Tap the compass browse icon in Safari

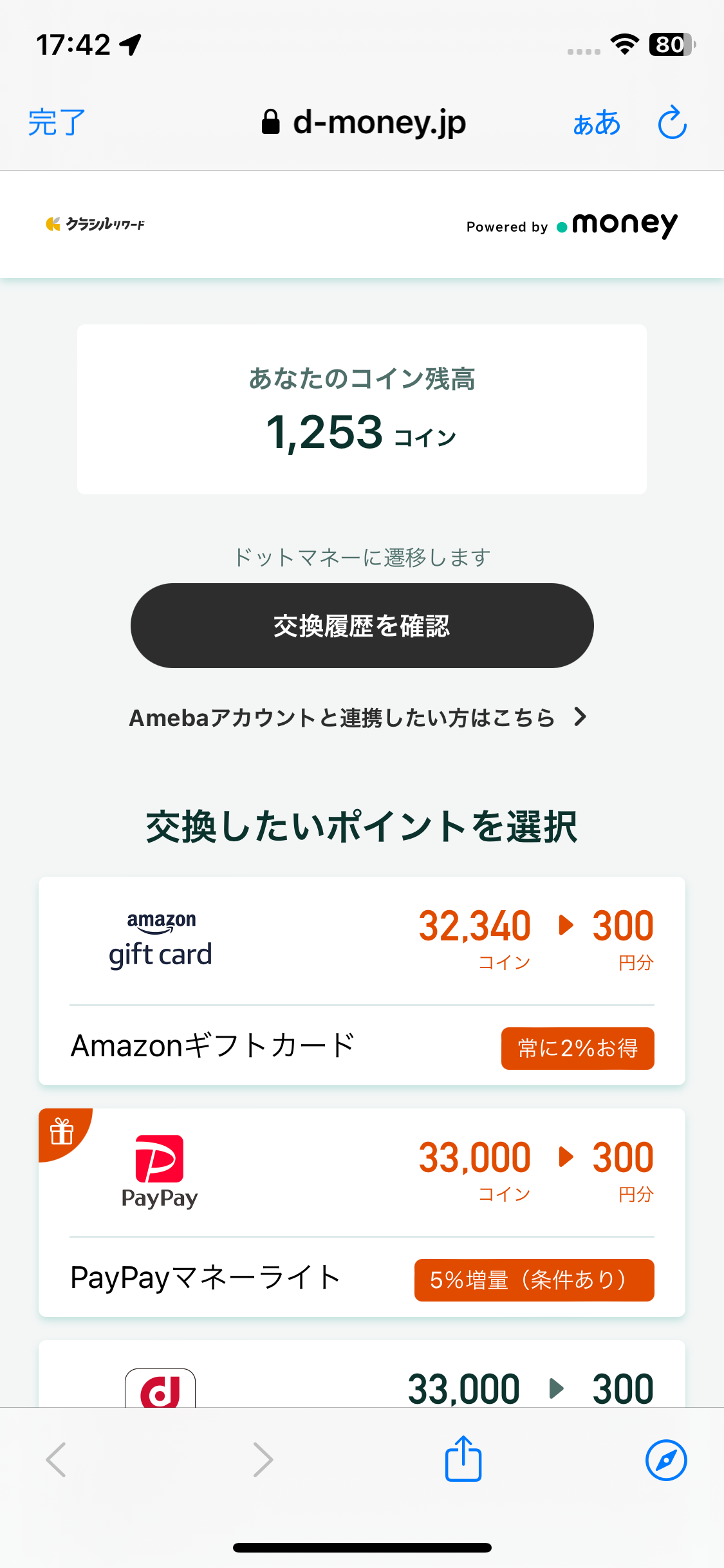click(667, 1459)
